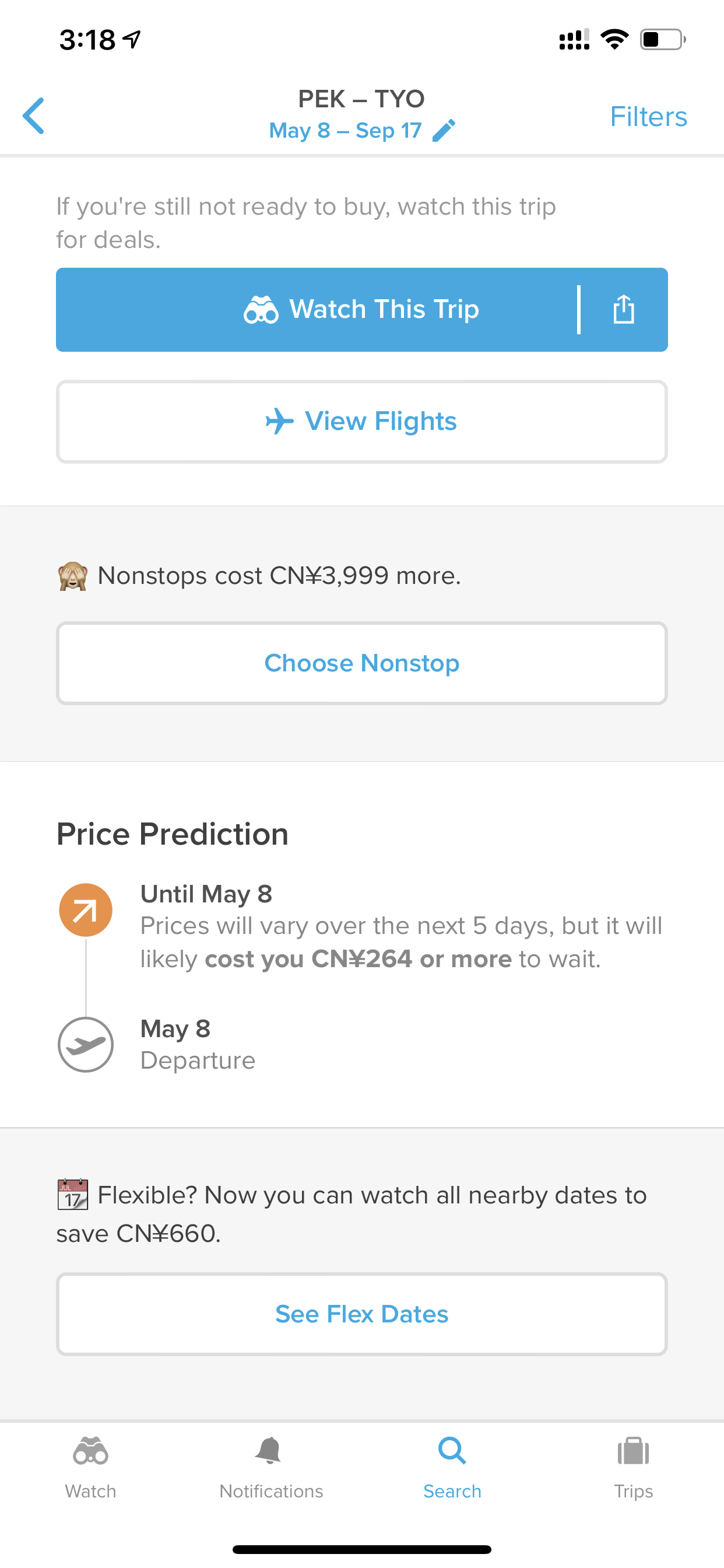Select Choose Nonstop
Screen dimensions: 724x1568
[361, 663]
